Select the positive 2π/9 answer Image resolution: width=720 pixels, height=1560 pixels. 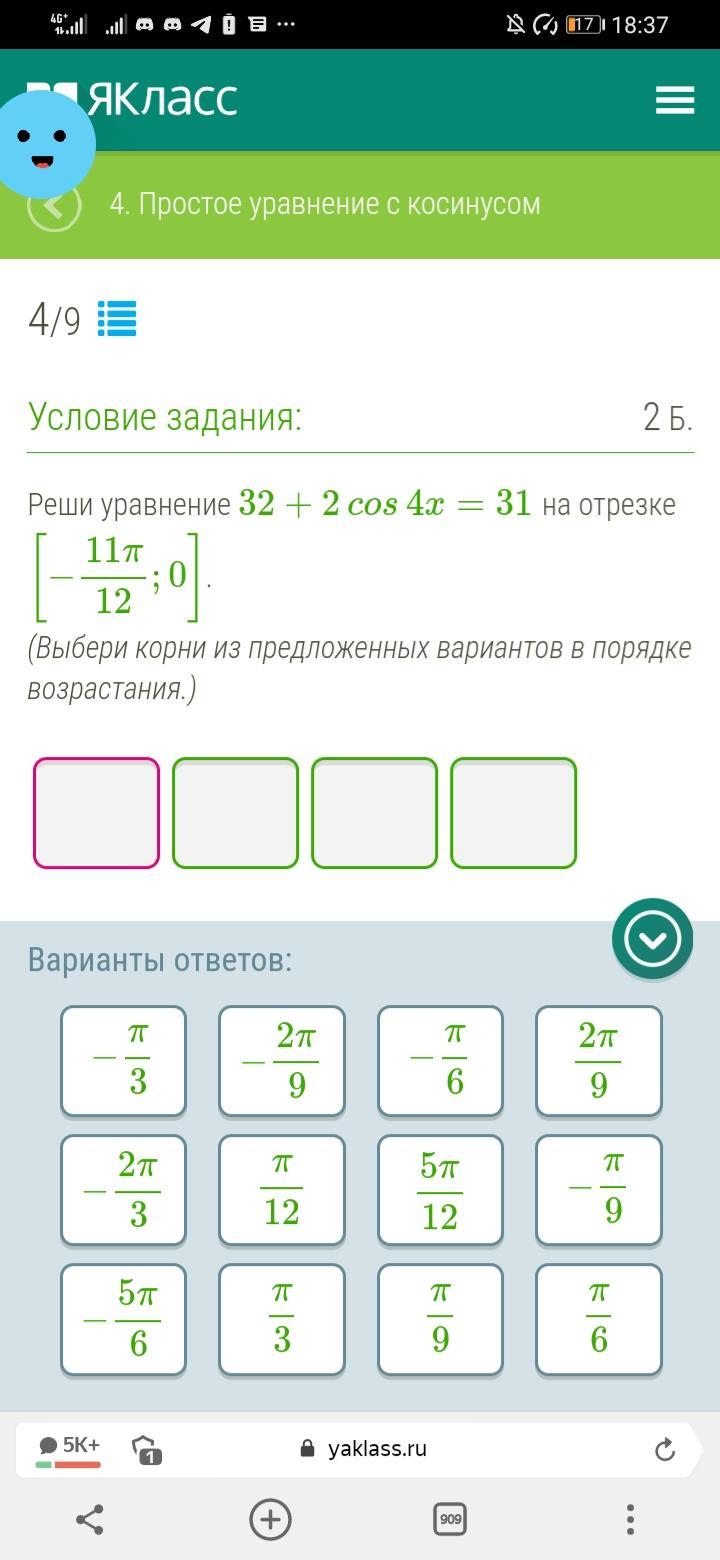(599, 1060)
